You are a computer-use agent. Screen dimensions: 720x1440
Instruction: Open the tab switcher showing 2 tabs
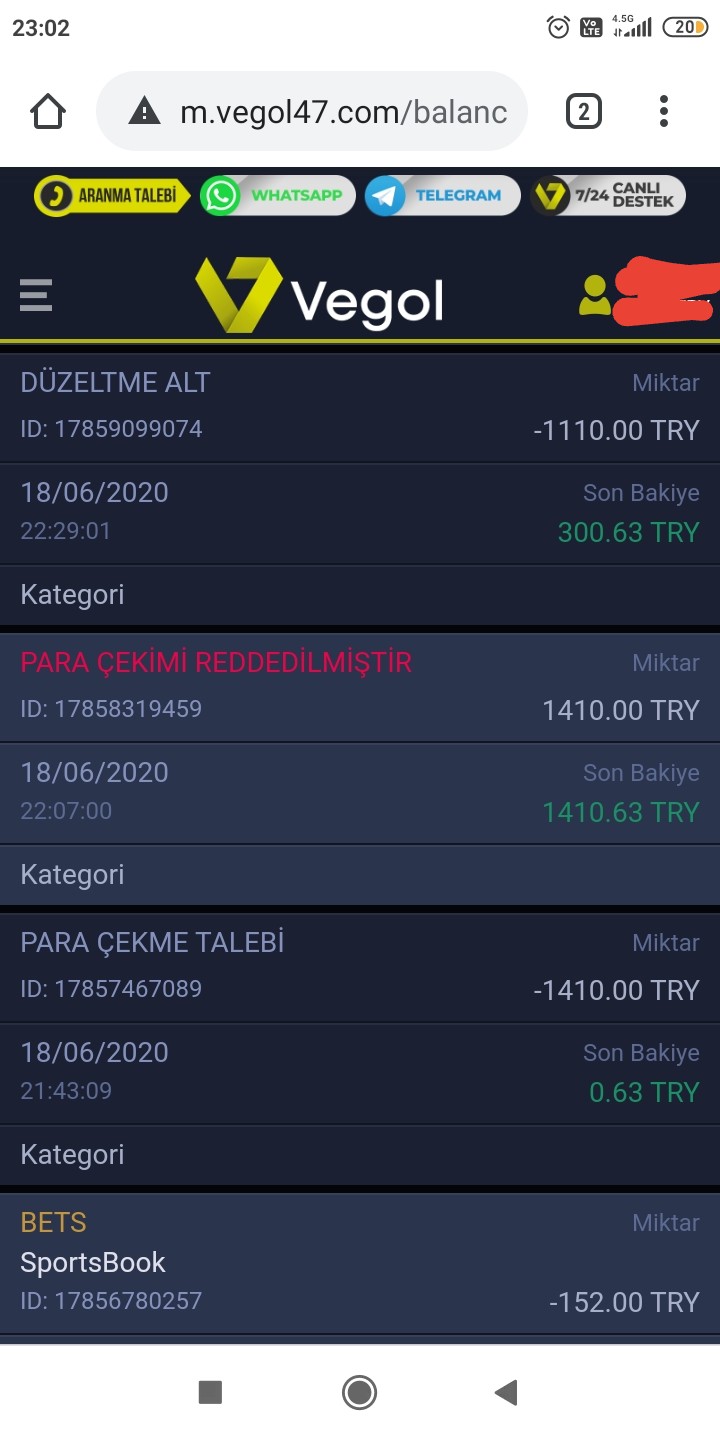click(584, 111)
